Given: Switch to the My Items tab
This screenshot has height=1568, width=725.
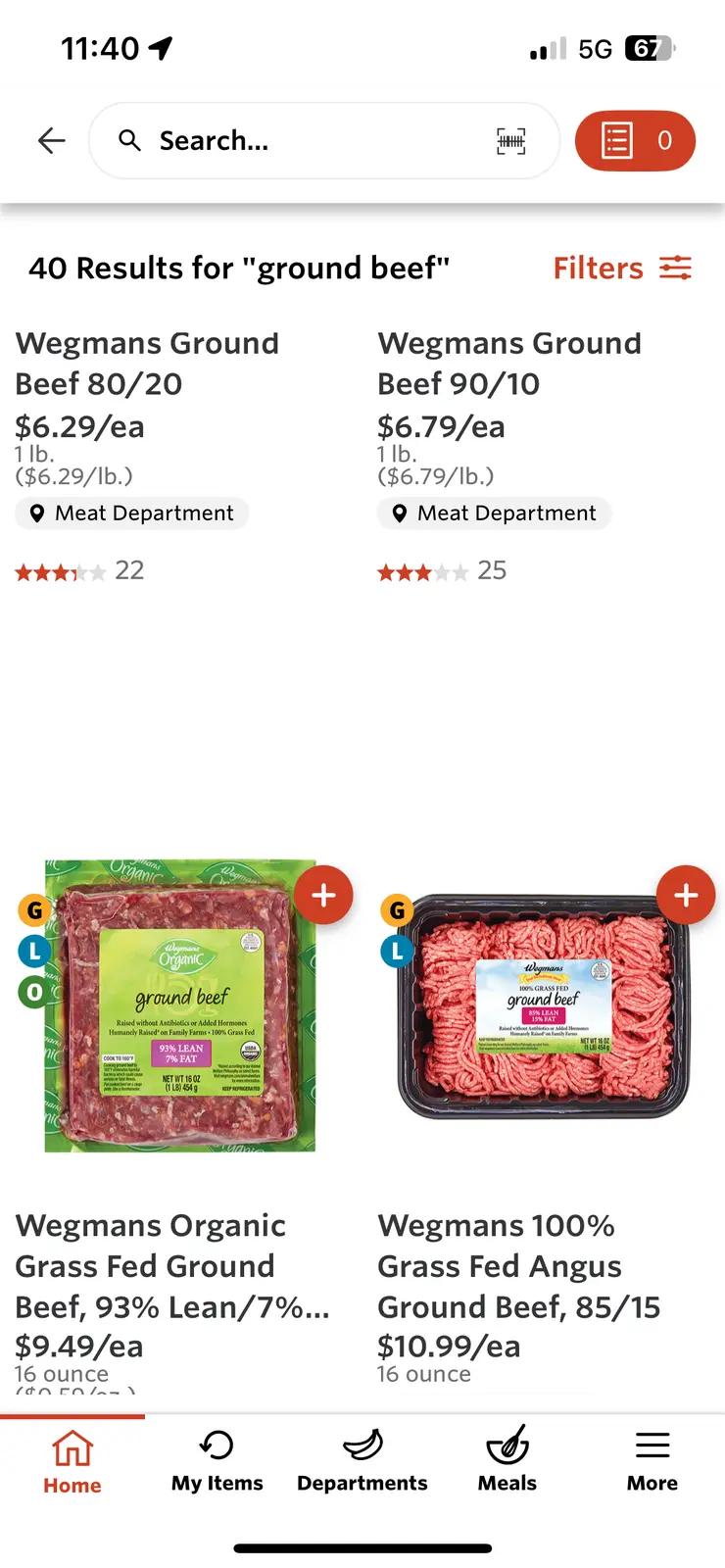Looking at the screenshot, I should (217, 1460).
